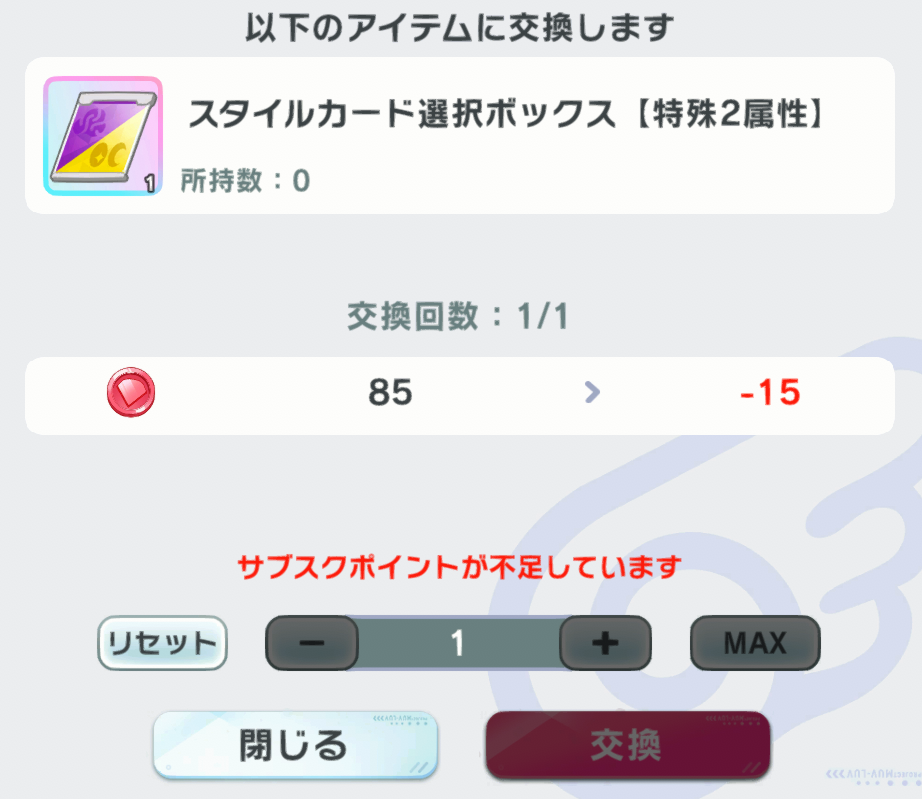Image resolution: width=922 pixels, height=799 pixels.
Task: Close the dialog with 閉じる
Action: coord(295,745)
